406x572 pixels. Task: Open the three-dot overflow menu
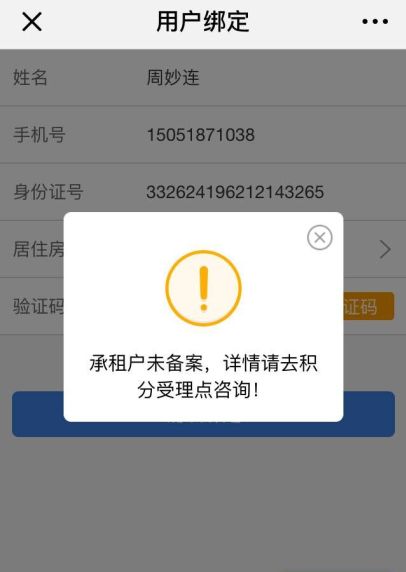(375, 22)
